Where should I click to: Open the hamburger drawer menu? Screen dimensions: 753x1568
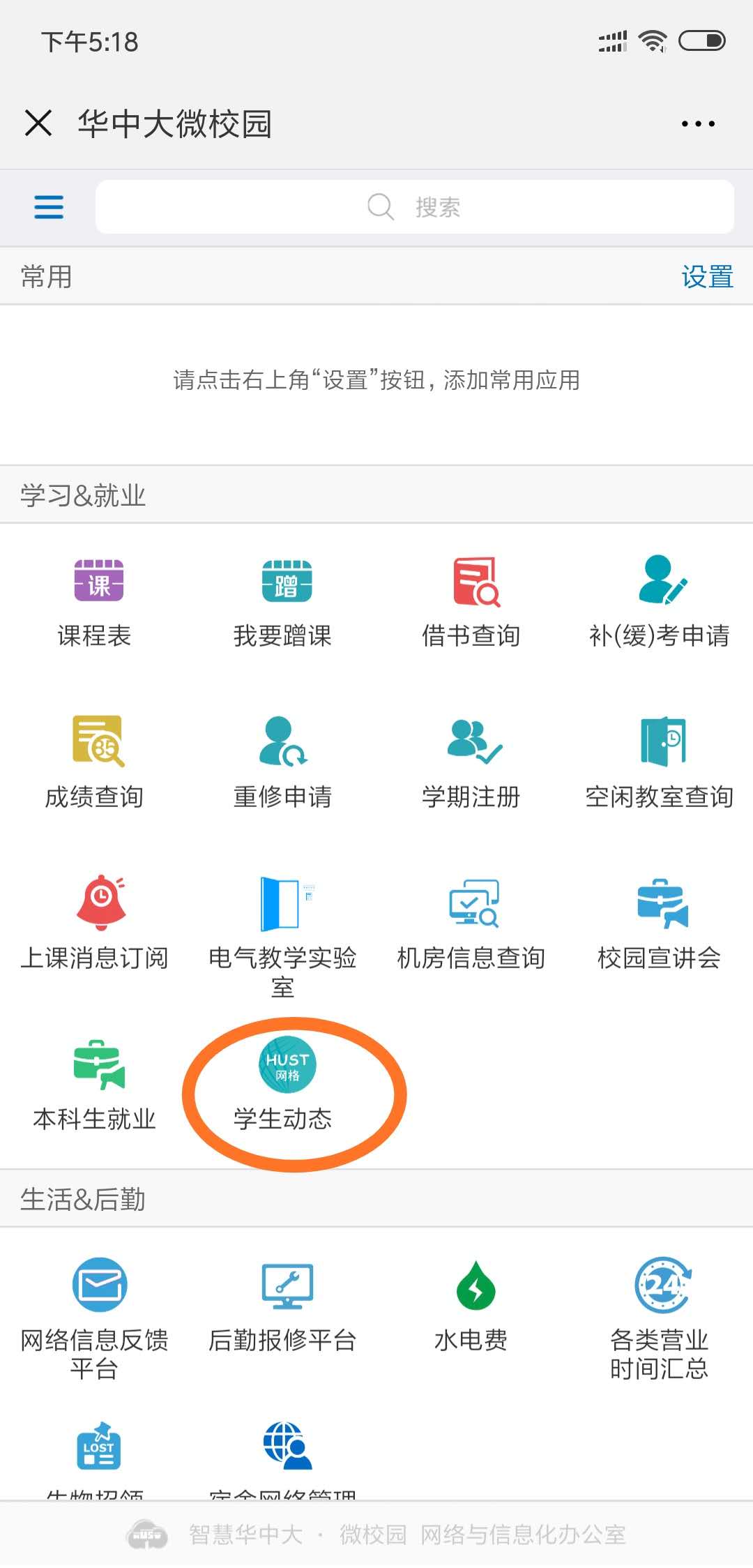(x=49, y=207)
